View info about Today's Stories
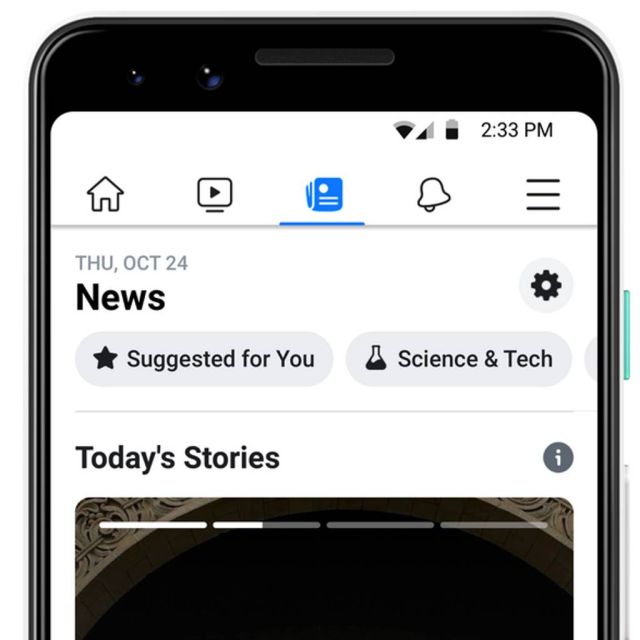This screenshot has height=640, width=640. 558,458
